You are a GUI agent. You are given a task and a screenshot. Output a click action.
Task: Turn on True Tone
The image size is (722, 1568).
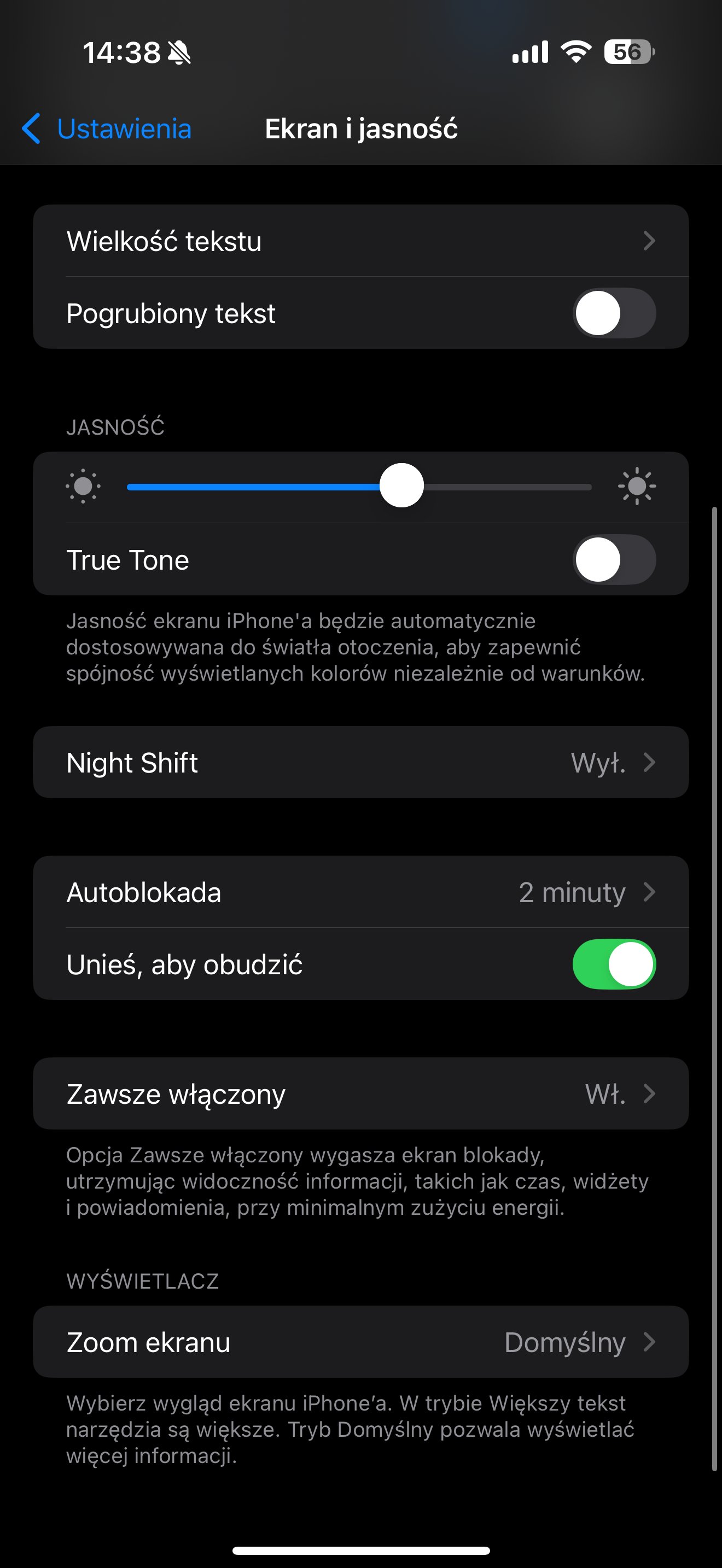click(x=614, y=559)
